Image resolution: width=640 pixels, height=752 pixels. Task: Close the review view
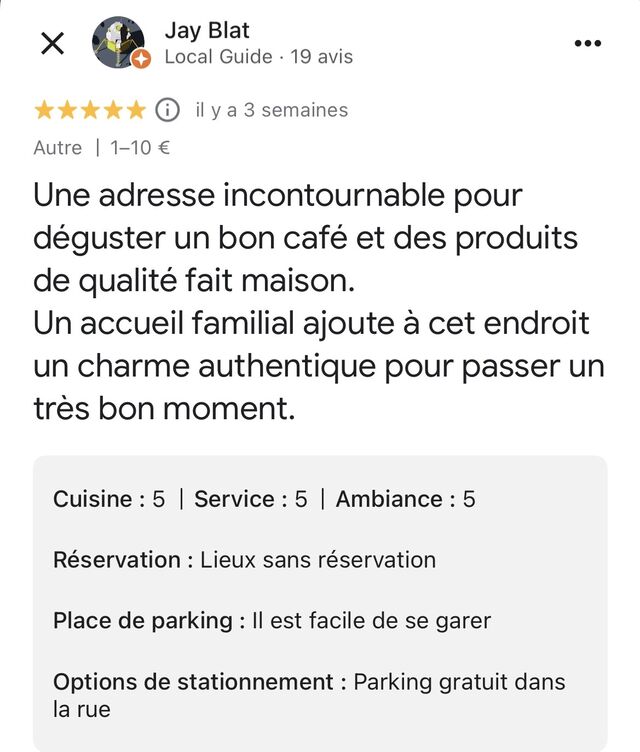[x=52, y=44]
